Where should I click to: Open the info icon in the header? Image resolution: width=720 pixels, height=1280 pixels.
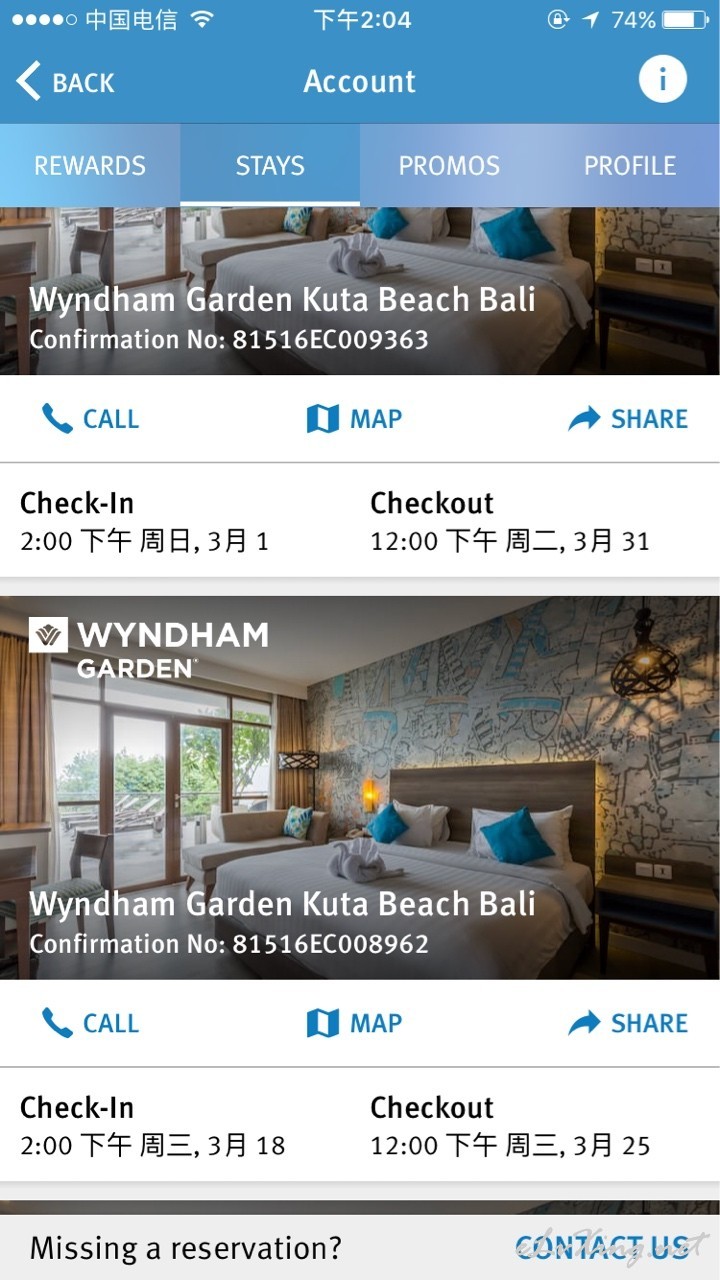coord(663,79)
